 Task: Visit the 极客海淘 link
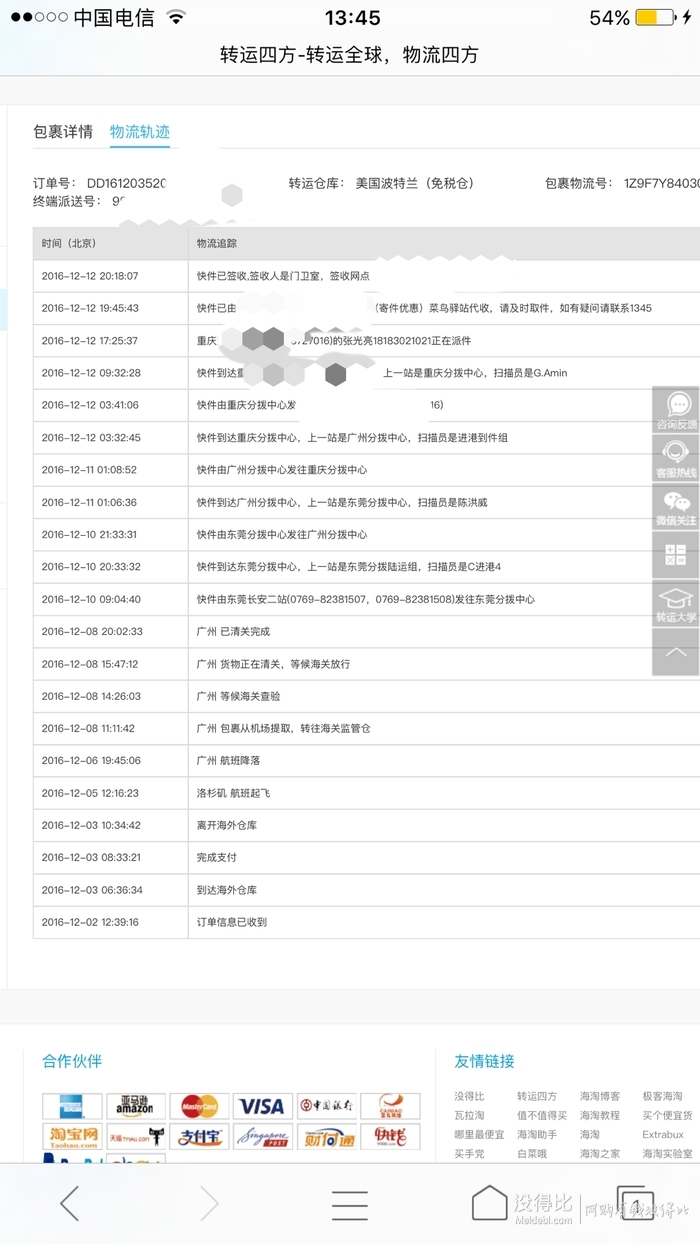coord(662,1096)
